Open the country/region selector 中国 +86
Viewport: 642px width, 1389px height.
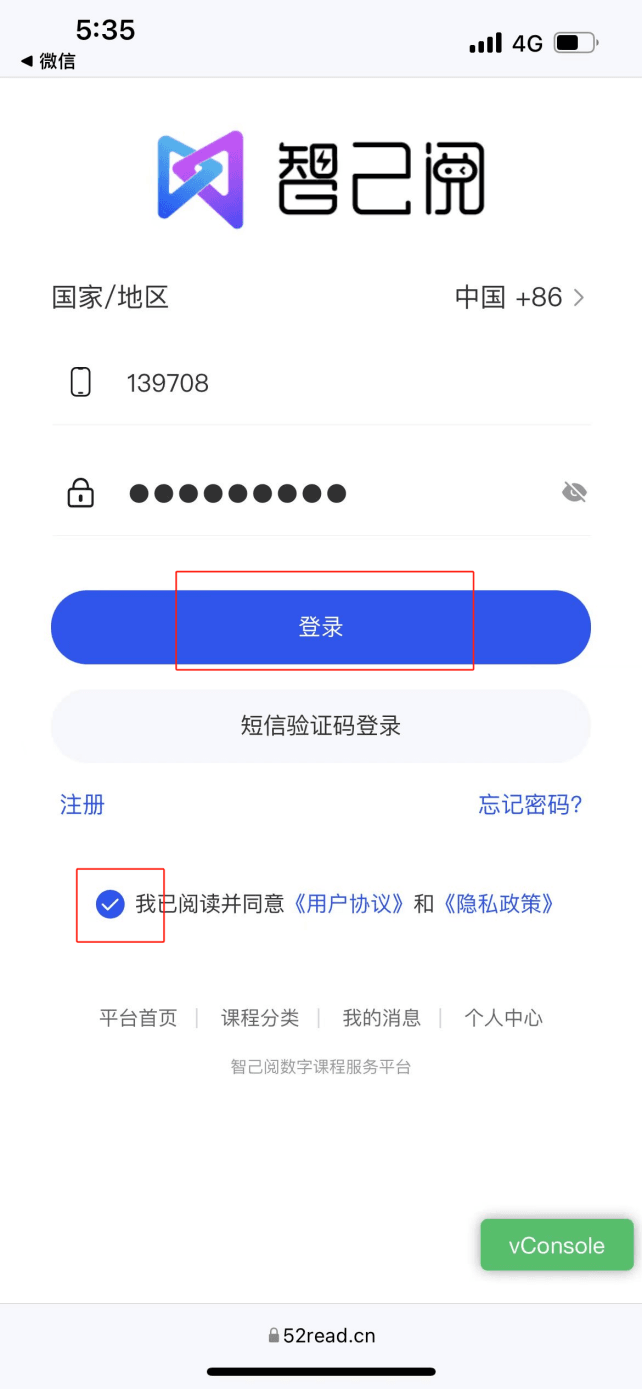click(x=520, y=297)
